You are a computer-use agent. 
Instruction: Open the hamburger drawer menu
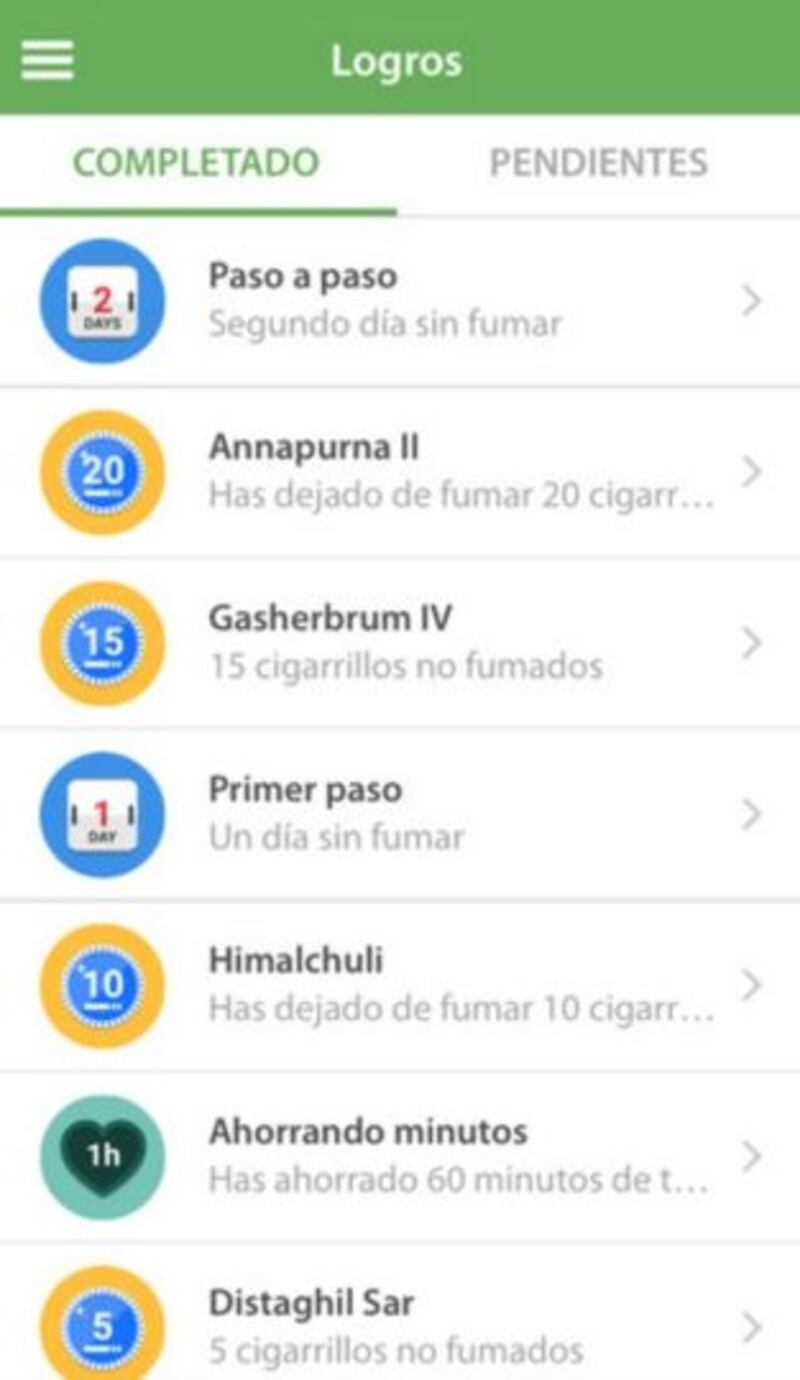47,60
